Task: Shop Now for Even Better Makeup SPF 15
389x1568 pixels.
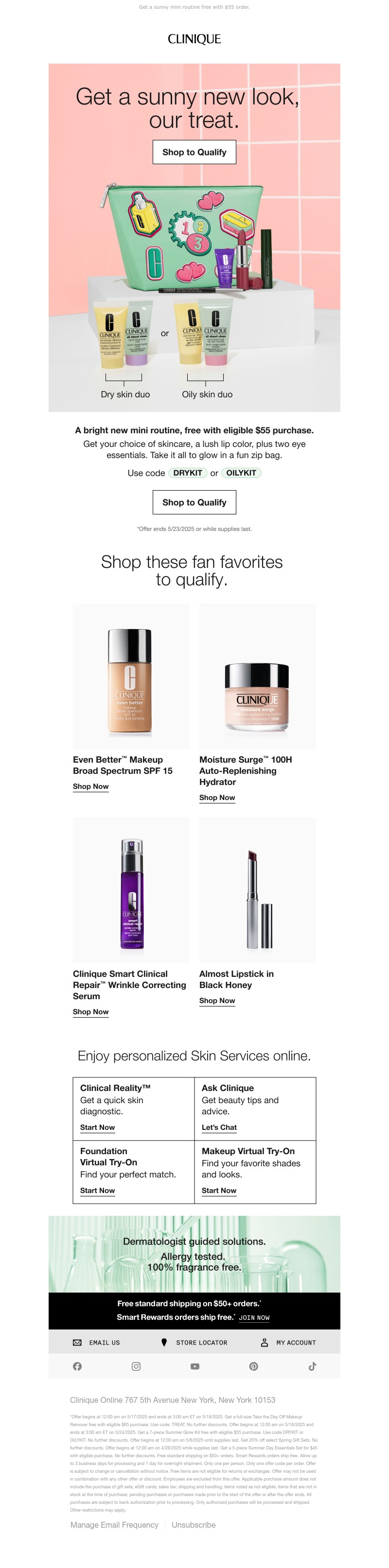Action: pyautogui.click(x=91, y=786)
